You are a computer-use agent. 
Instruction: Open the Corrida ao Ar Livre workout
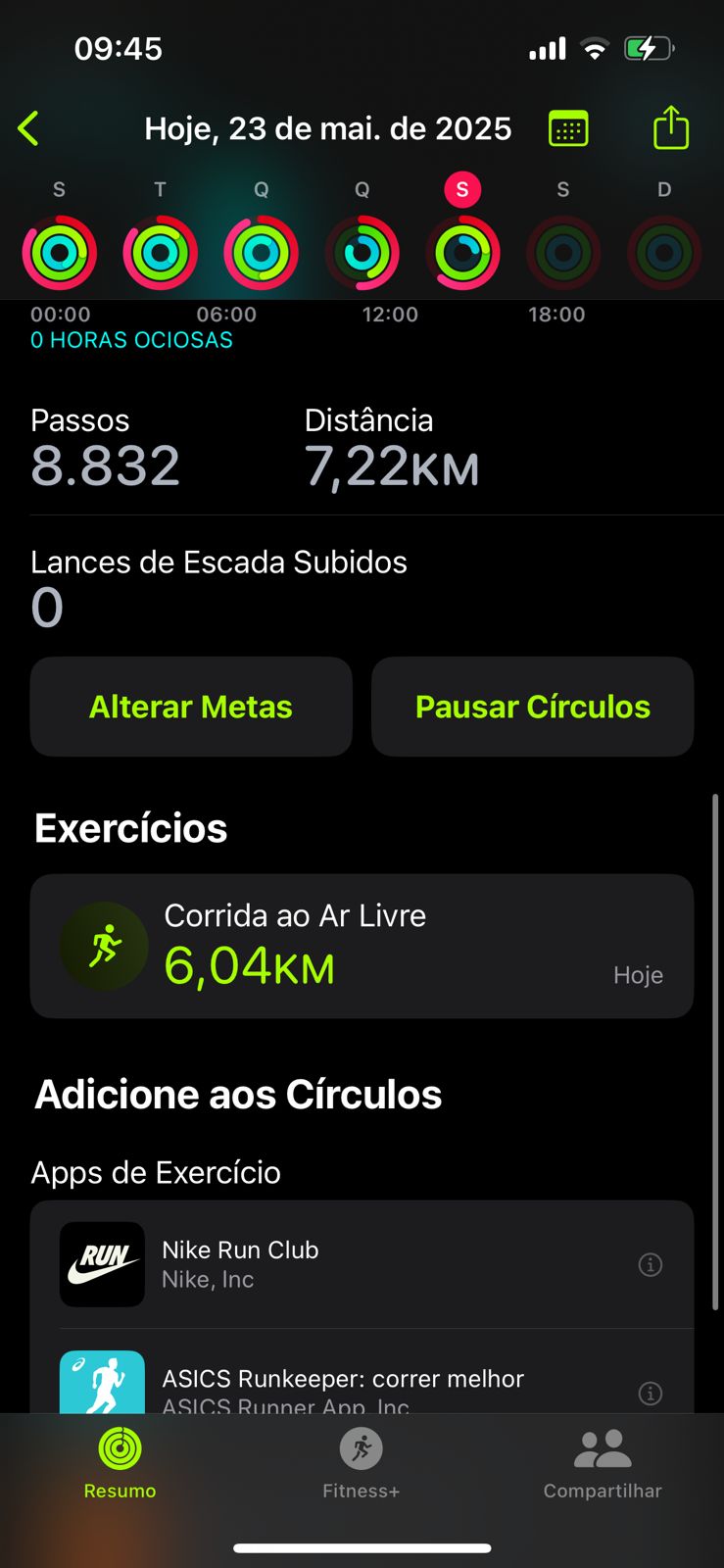point(362,946)
